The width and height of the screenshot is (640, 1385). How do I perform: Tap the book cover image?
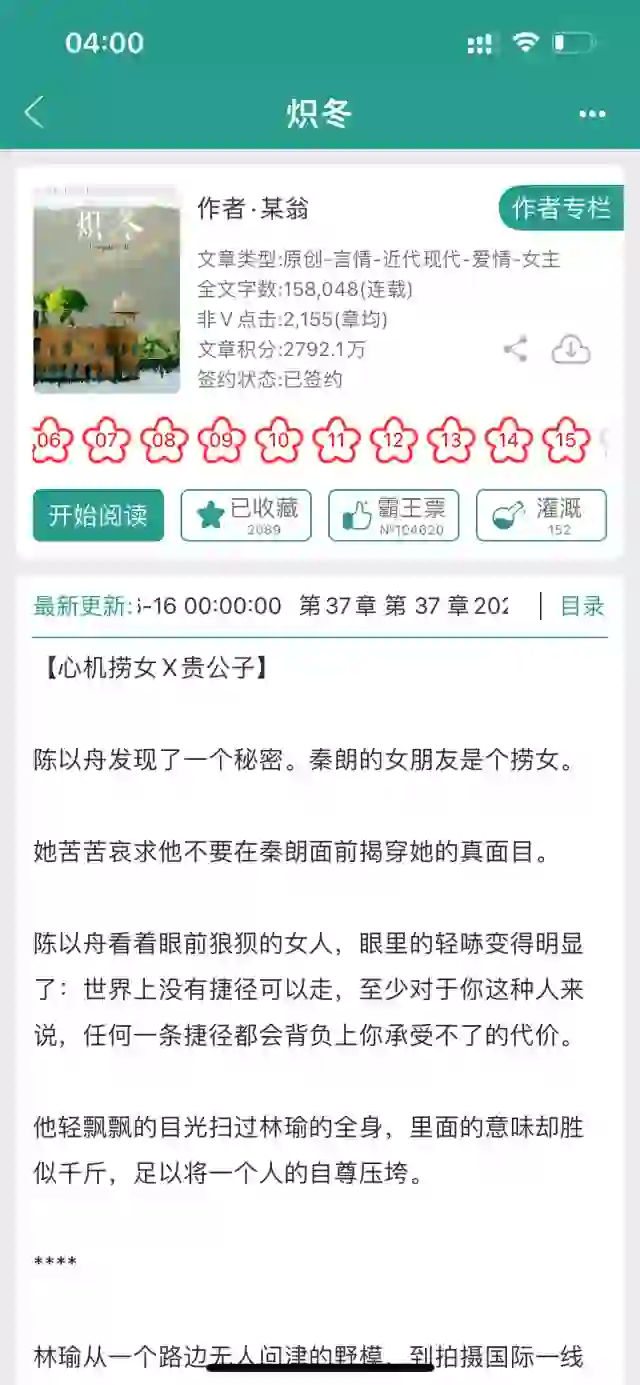click(x=107, y=289)
